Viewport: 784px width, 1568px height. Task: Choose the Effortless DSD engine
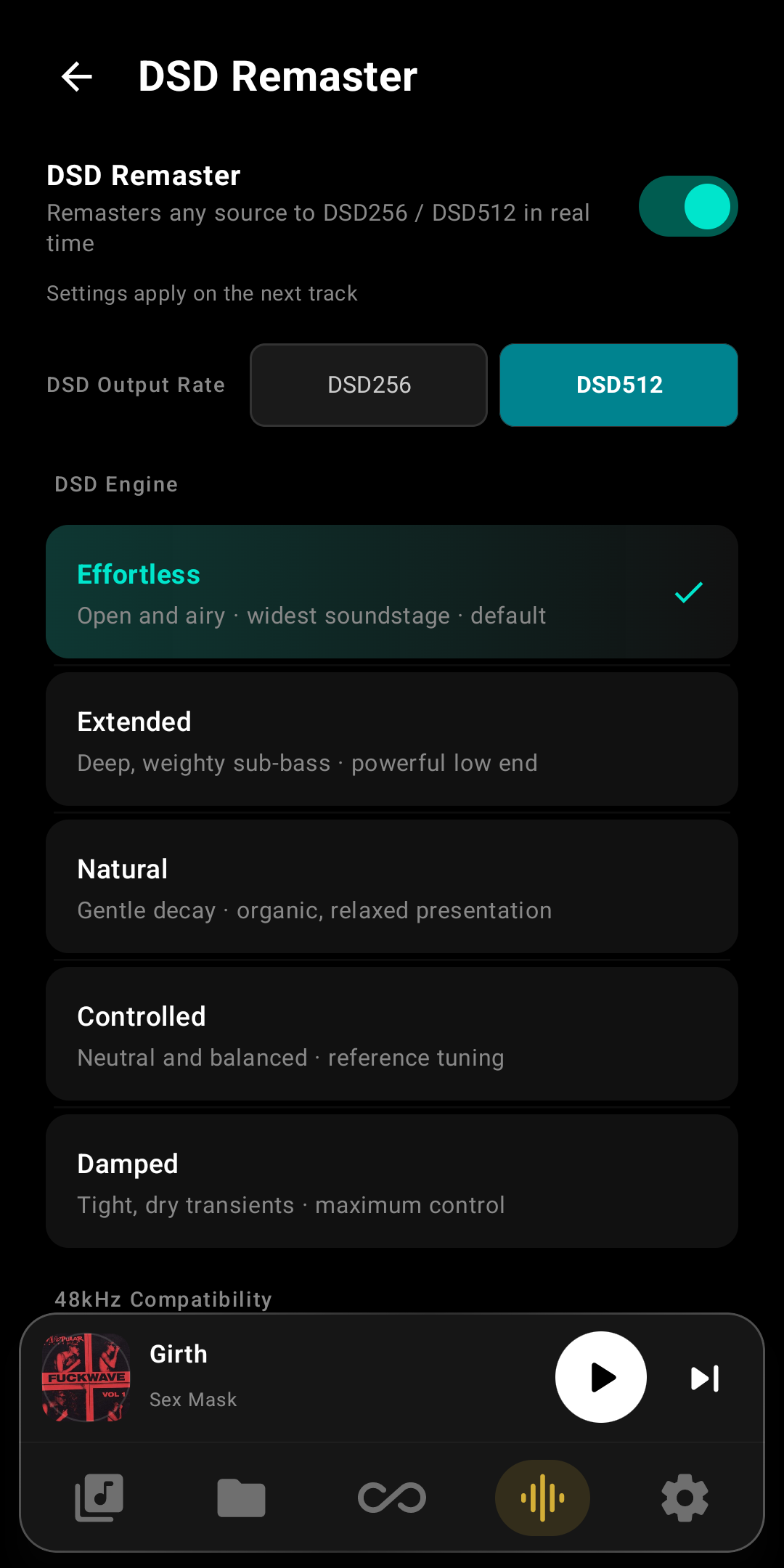point(392,592)
